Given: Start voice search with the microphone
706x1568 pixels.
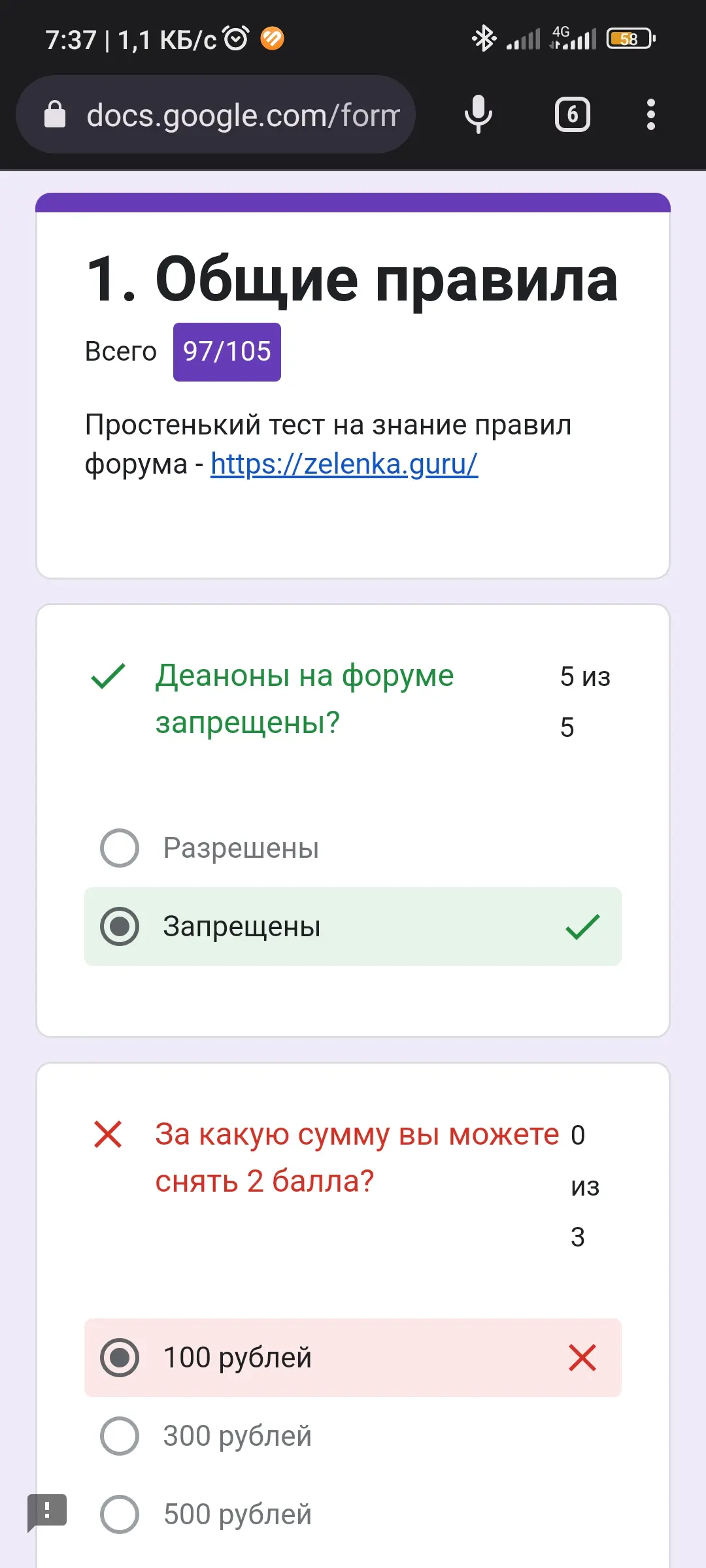Looking at the screenshot, I should pos(479,115).
